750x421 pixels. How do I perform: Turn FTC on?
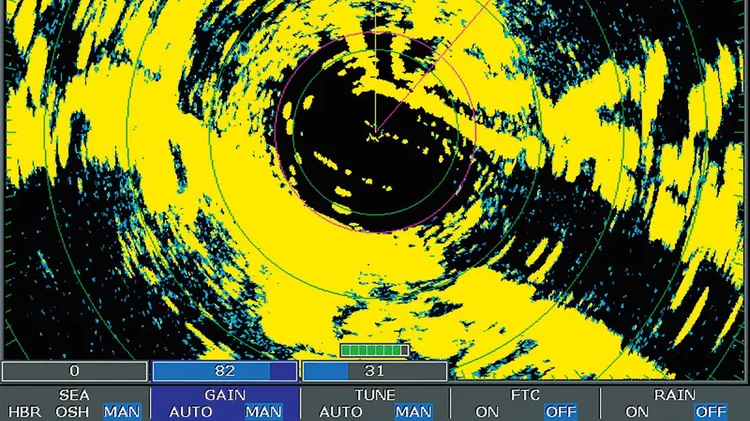pos(486,412)
